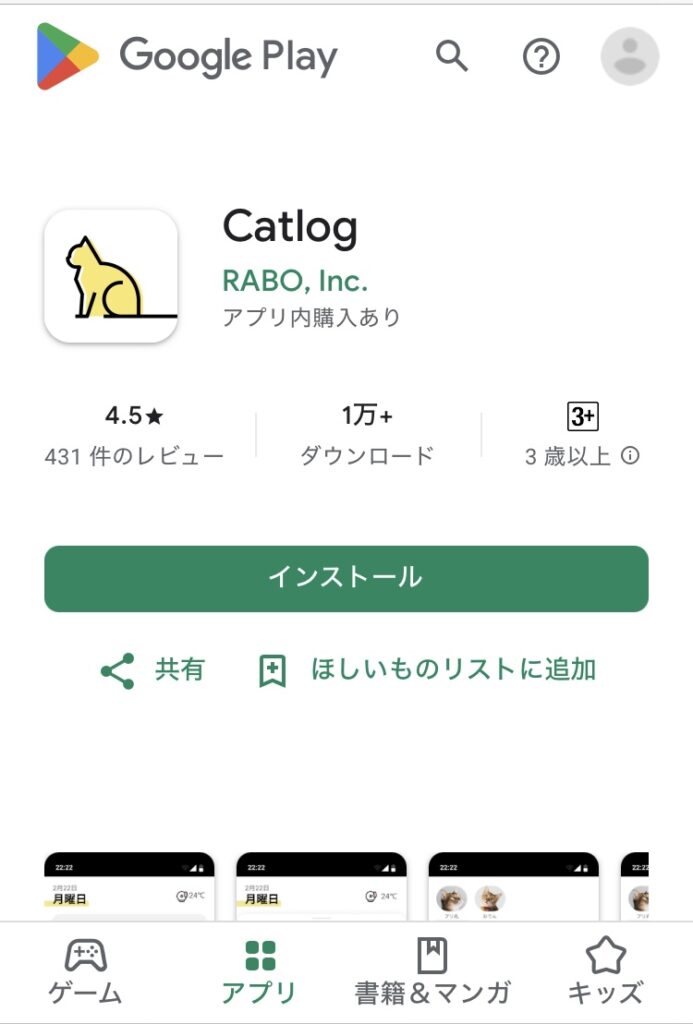This screenshot has height=1024, width=693.
Task: Open the Google Play search icon
Action: 452,57
